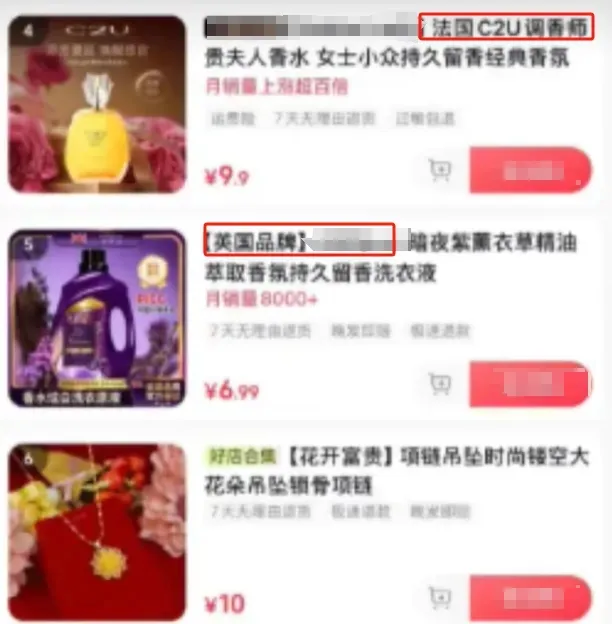The height and width of the screenshot is (624, 612).
Task: Tap the red buy button for 洗衣液
Action: 530,384
